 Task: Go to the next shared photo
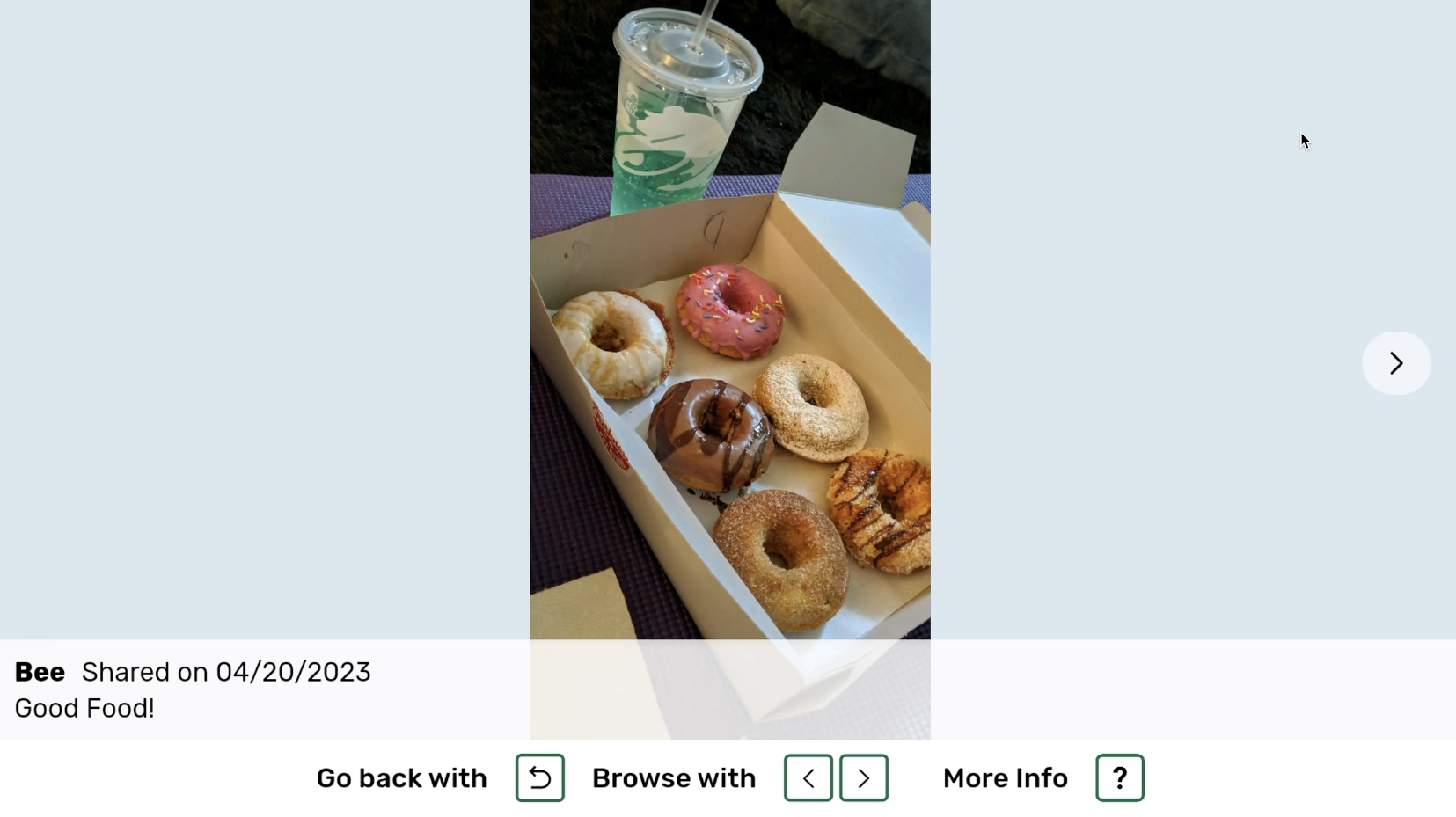click(1396, 363)
